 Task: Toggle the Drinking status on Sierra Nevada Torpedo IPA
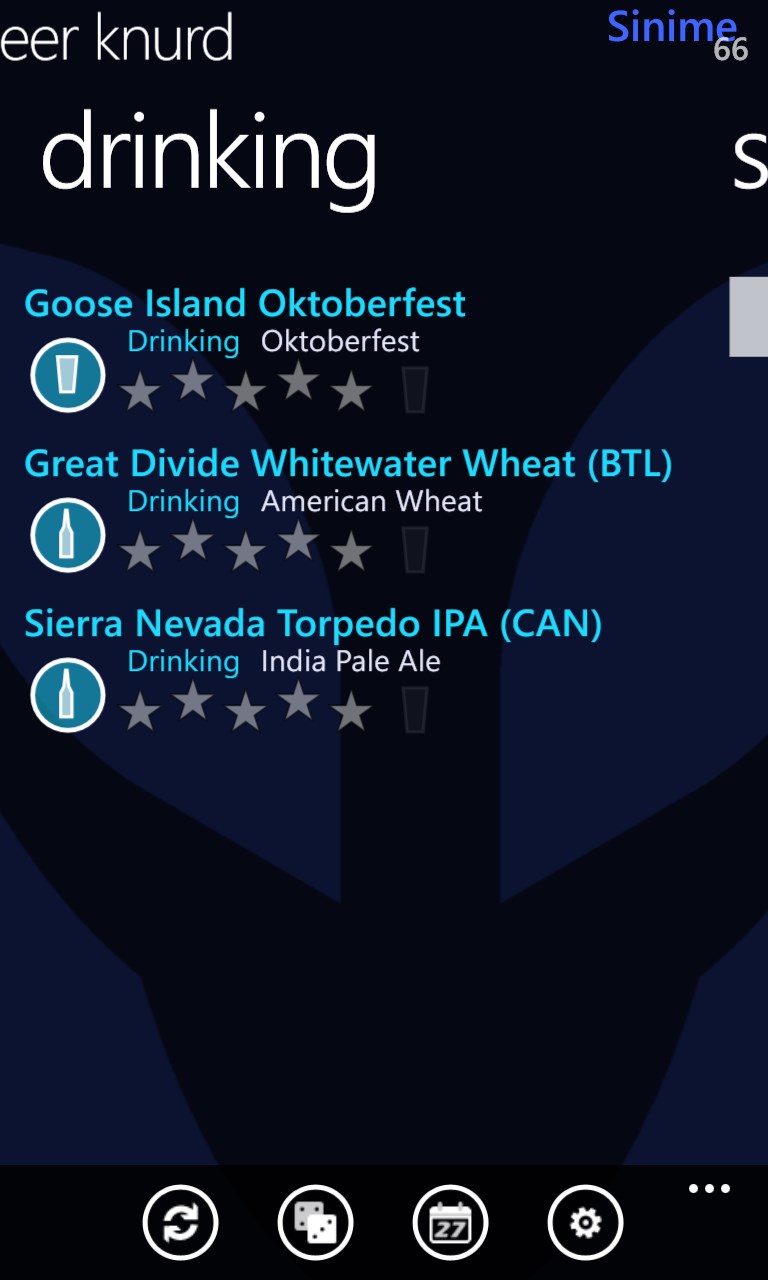(x=183, y=661)
